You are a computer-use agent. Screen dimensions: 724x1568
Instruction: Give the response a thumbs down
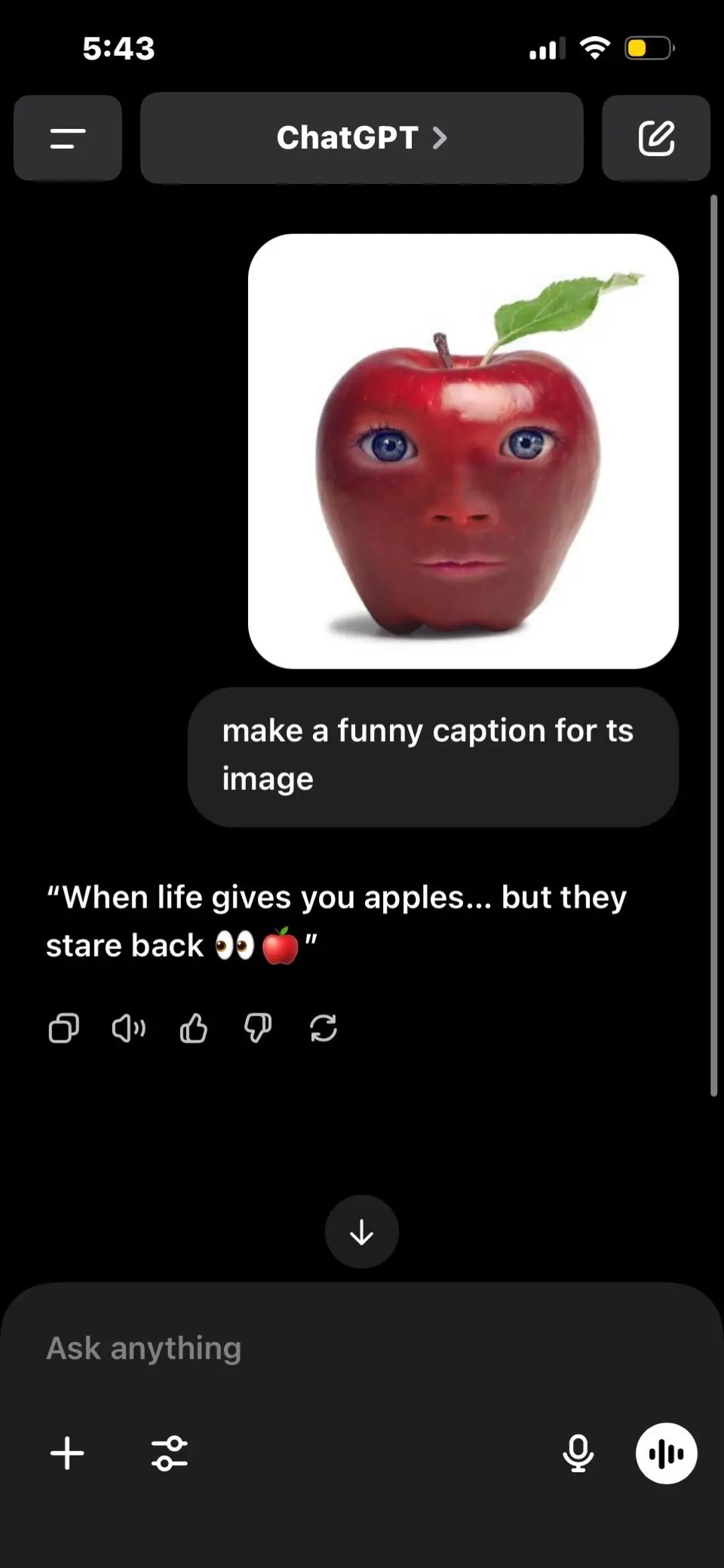[x=258, y=1028]
